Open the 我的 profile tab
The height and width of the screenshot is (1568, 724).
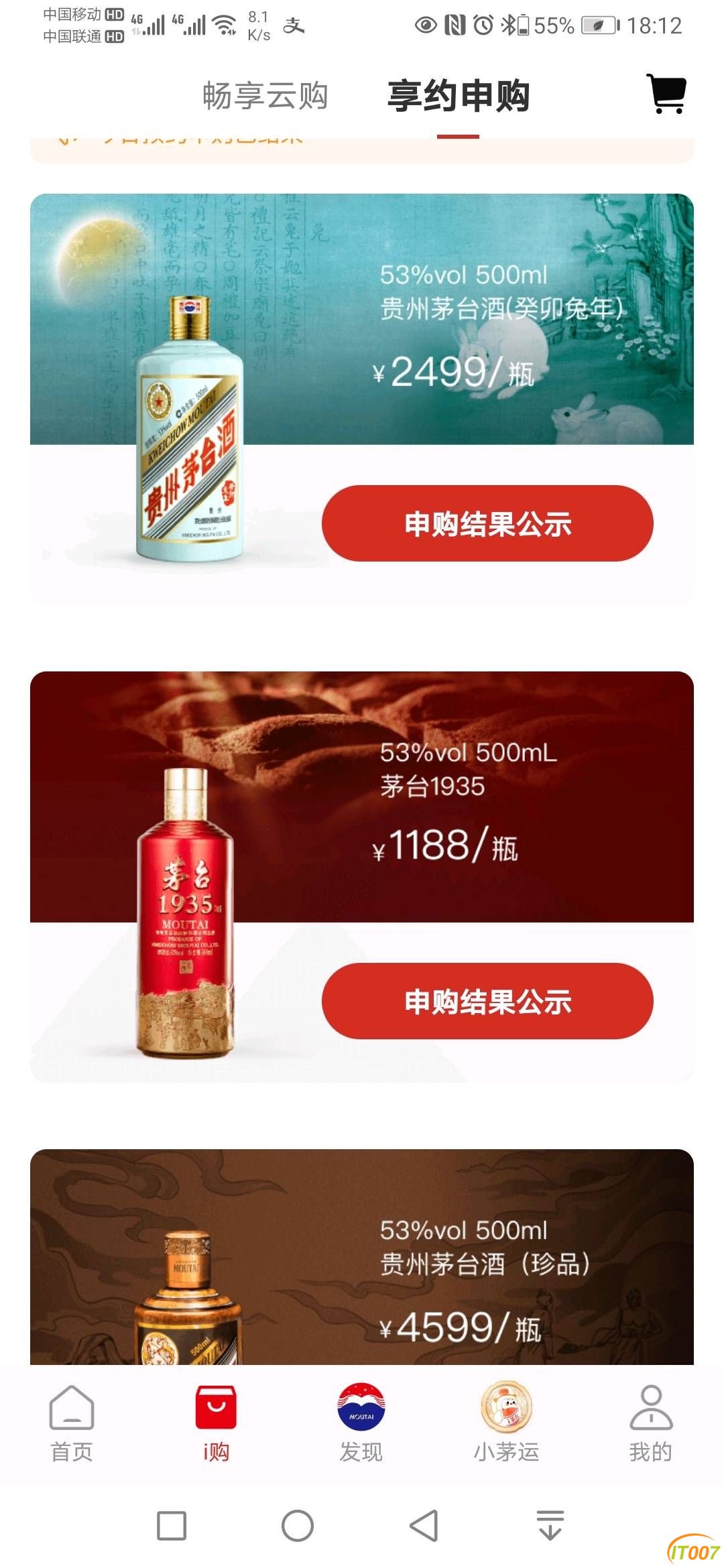point(650,1423)
